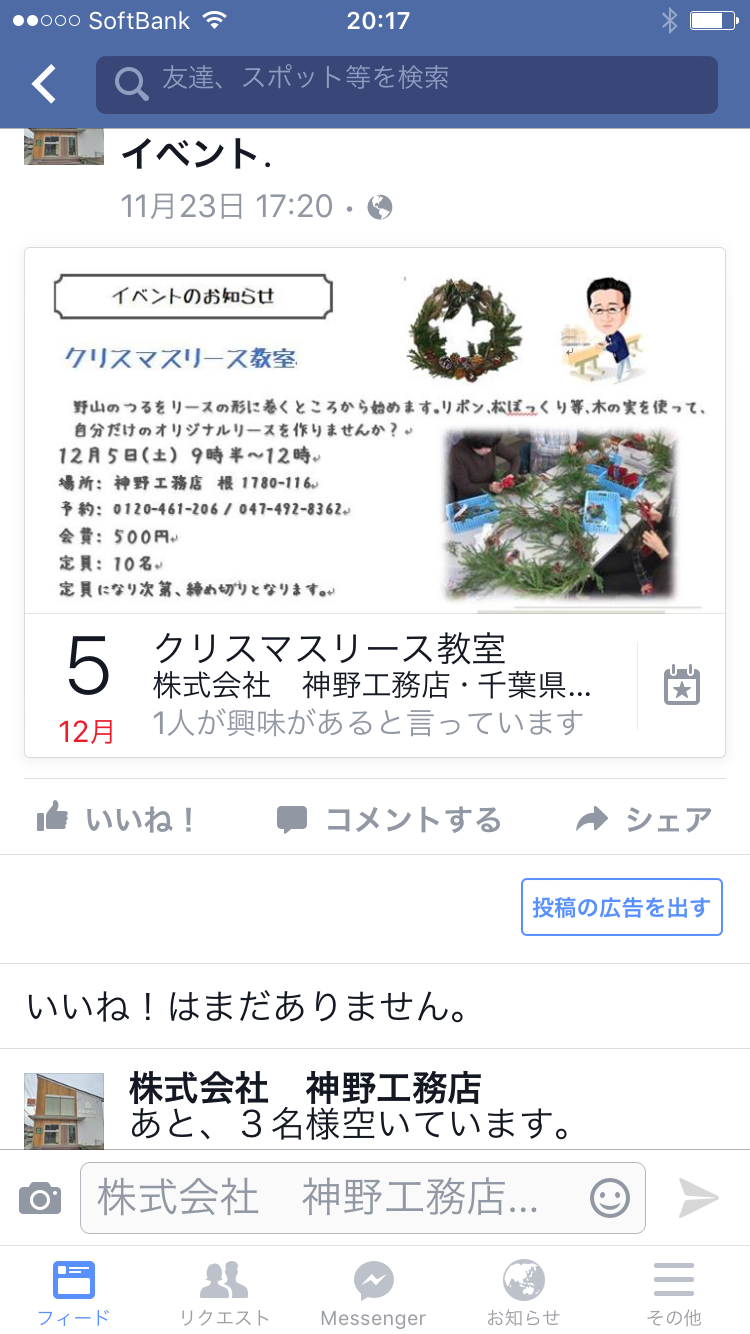Tap コメントする to comment
Viewport: 750px width, 1334px height.
(x=389, y=820)
